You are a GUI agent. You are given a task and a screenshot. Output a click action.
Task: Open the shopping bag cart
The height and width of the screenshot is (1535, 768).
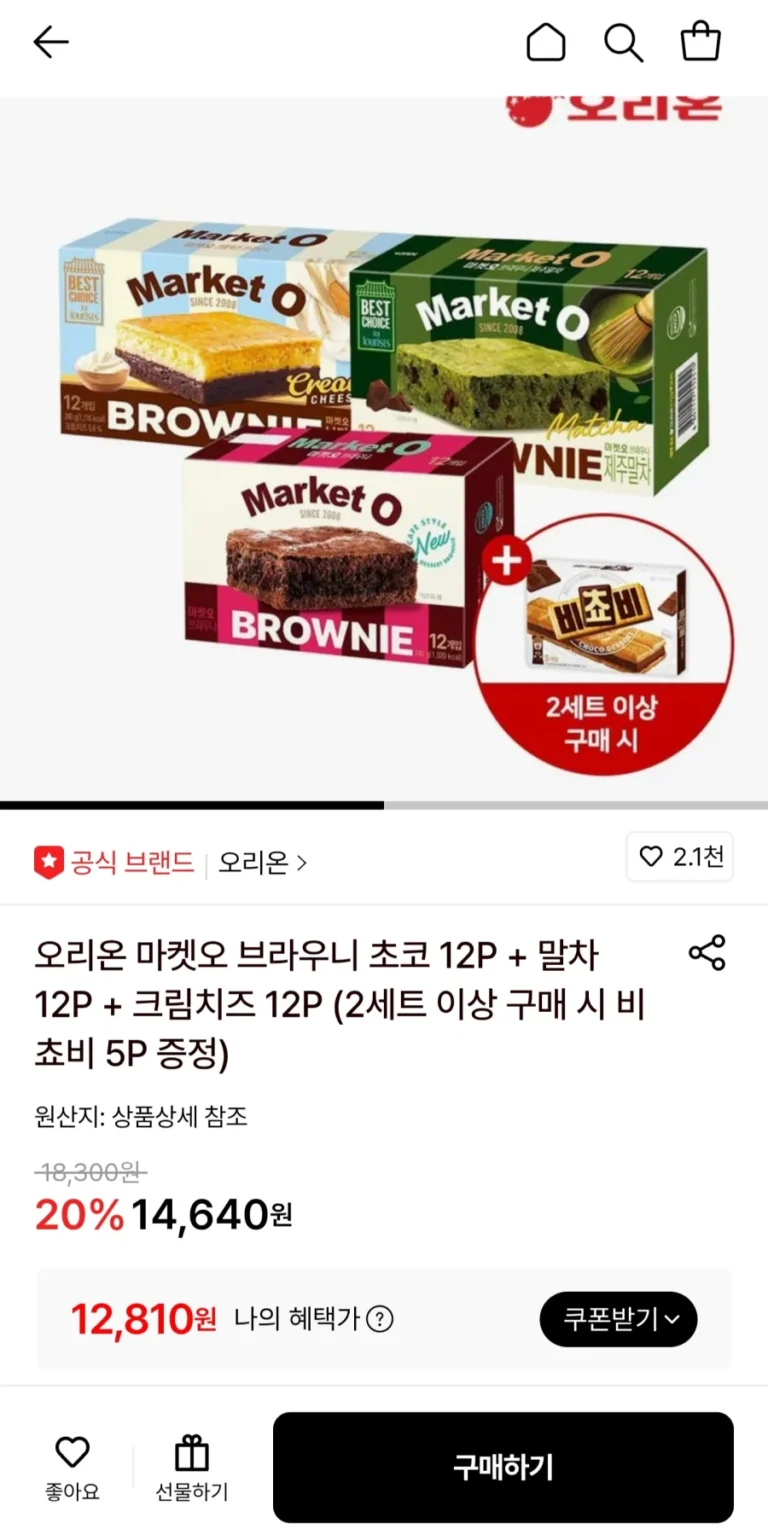[700, 42]
